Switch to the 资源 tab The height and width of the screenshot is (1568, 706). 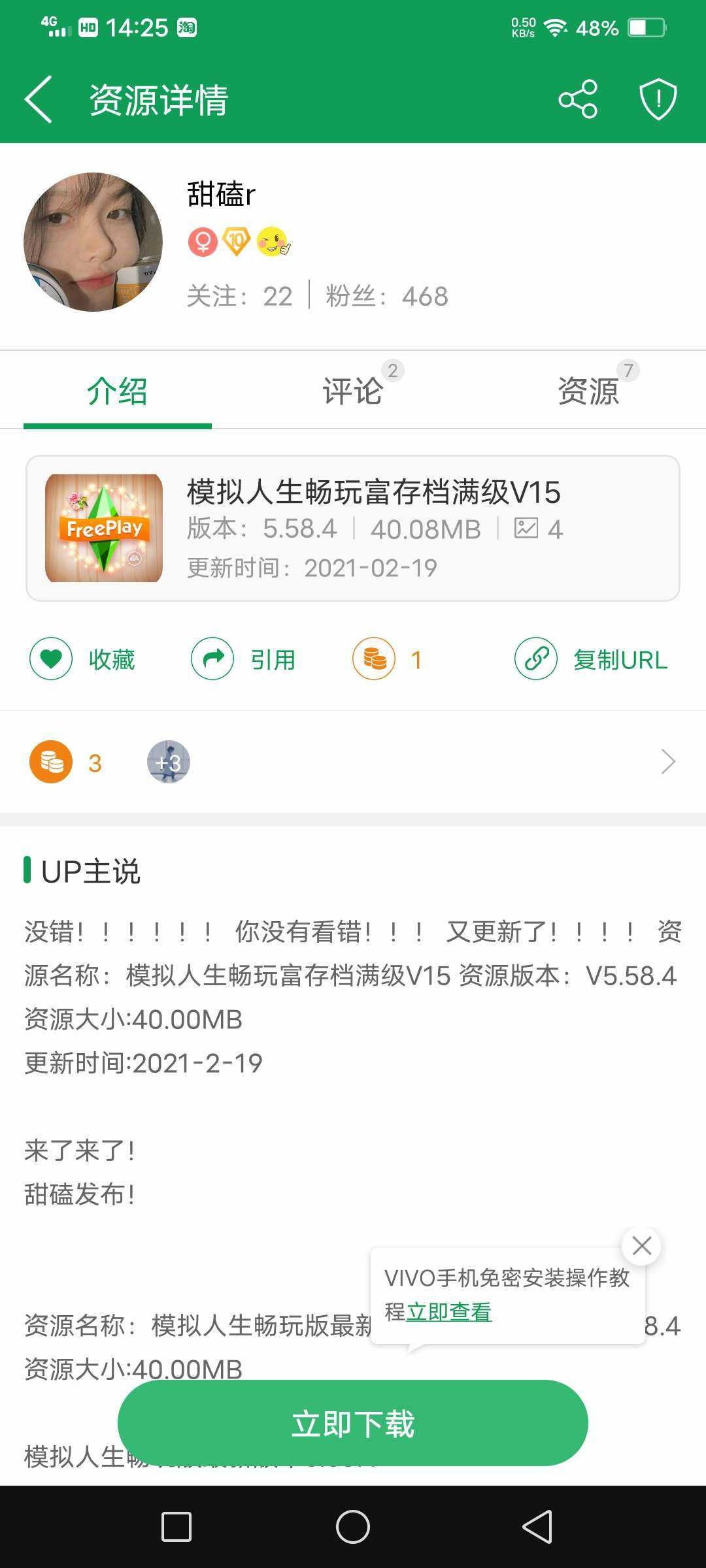coord(588,391)
